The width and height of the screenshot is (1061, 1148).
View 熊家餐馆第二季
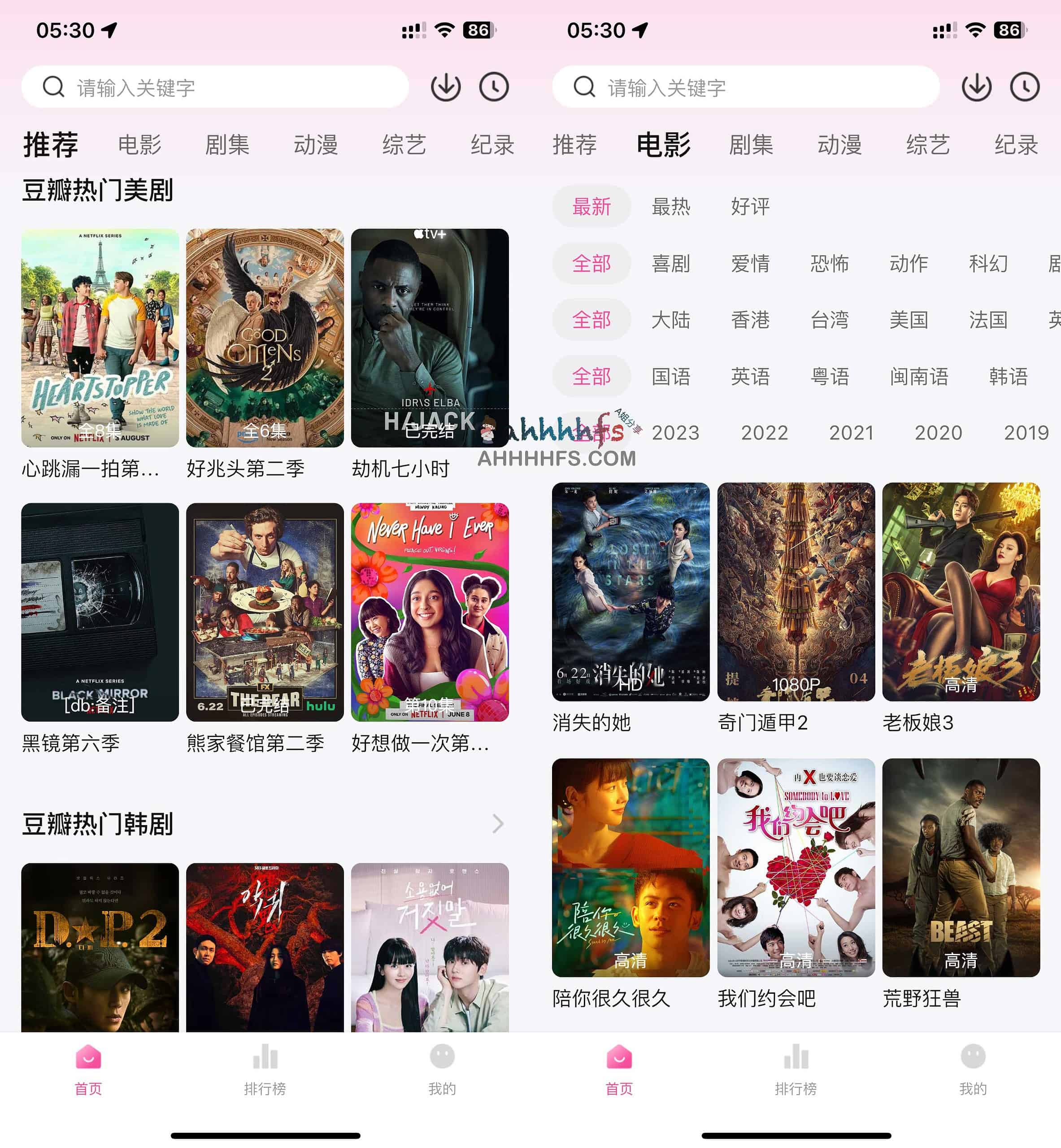point(265,612)
